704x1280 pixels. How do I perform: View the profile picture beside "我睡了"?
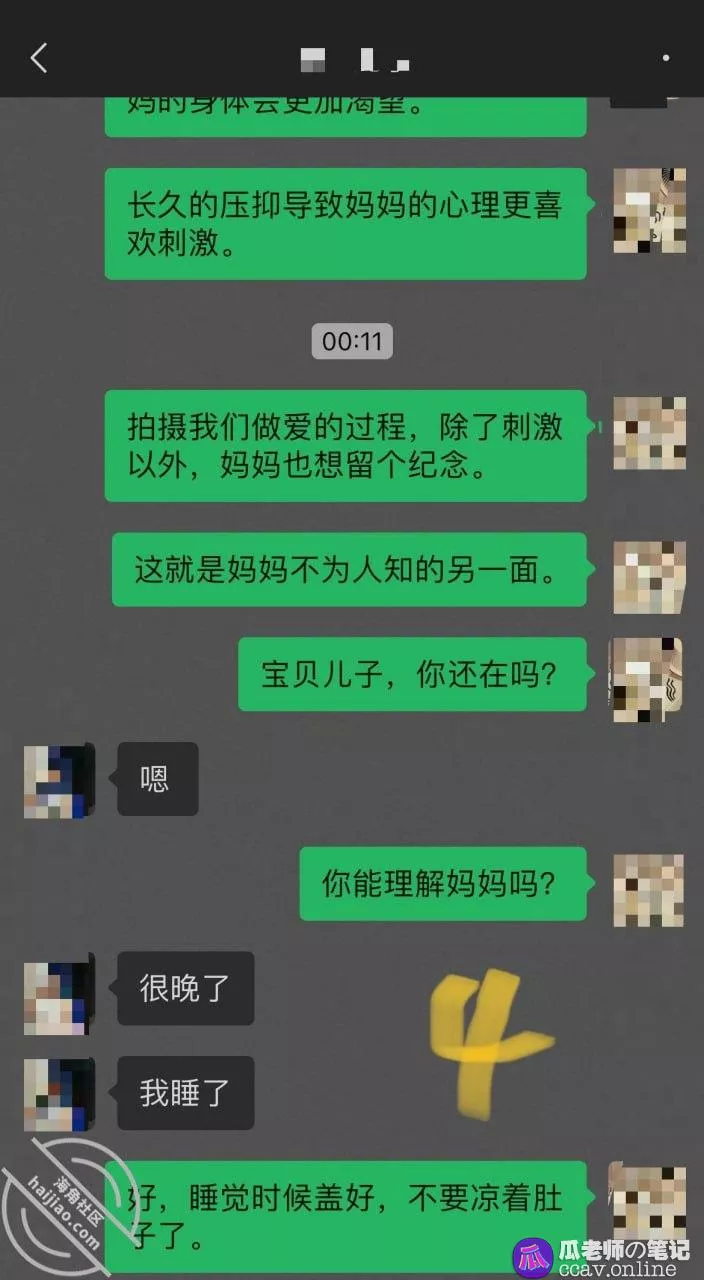click(x=58, y=1094)
